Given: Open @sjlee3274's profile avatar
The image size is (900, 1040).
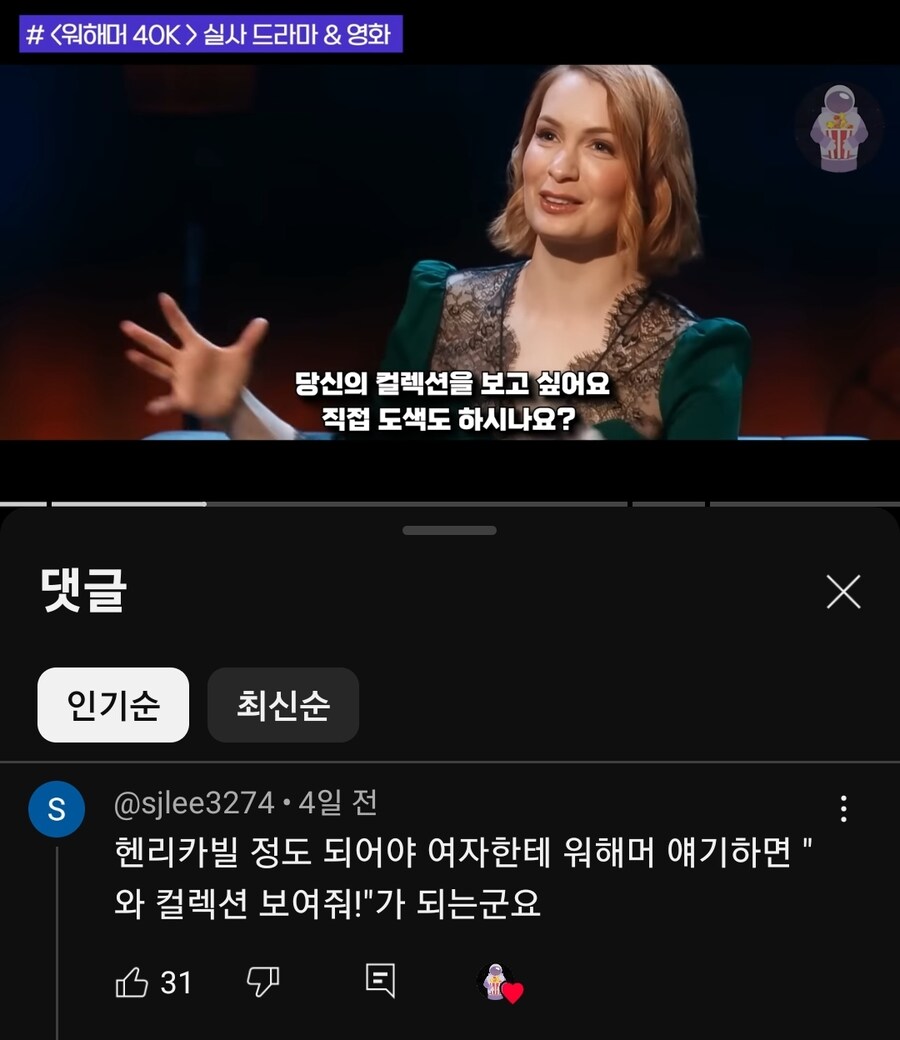Looking at the screenshot, I should (57, 809).
